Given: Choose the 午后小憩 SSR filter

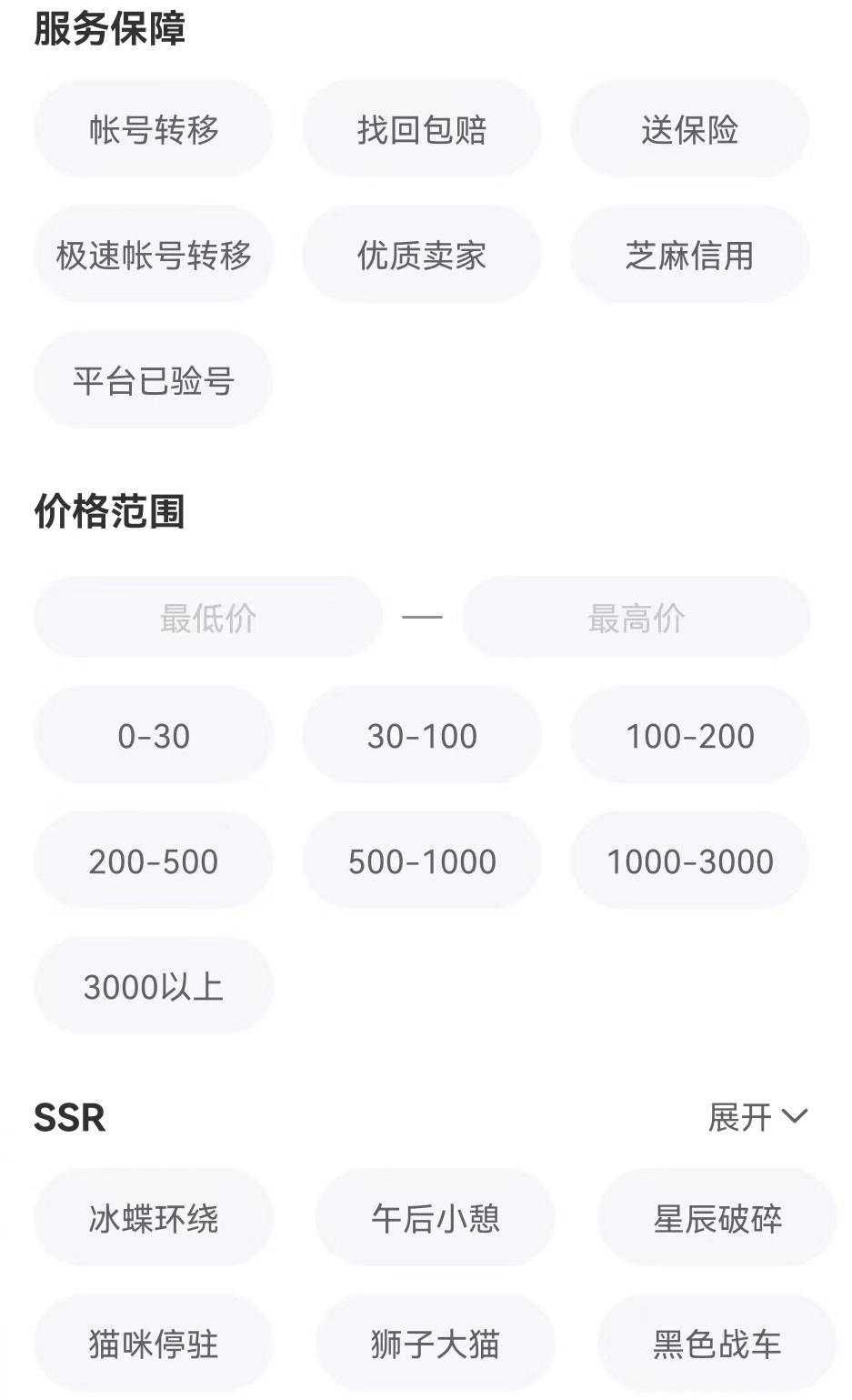Looking at the screenshot, I should point(435,1218).
